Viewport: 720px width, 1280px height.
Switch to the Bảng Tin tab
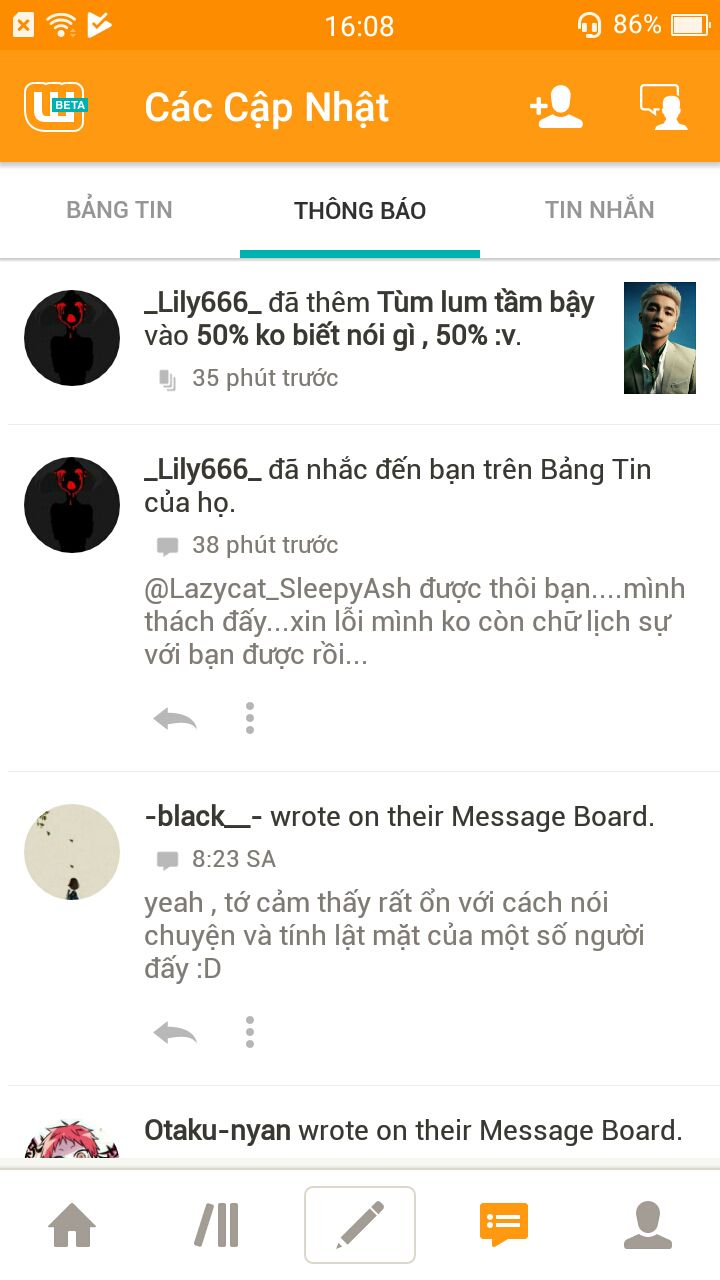pyautogui.click(x=120, y=210)
